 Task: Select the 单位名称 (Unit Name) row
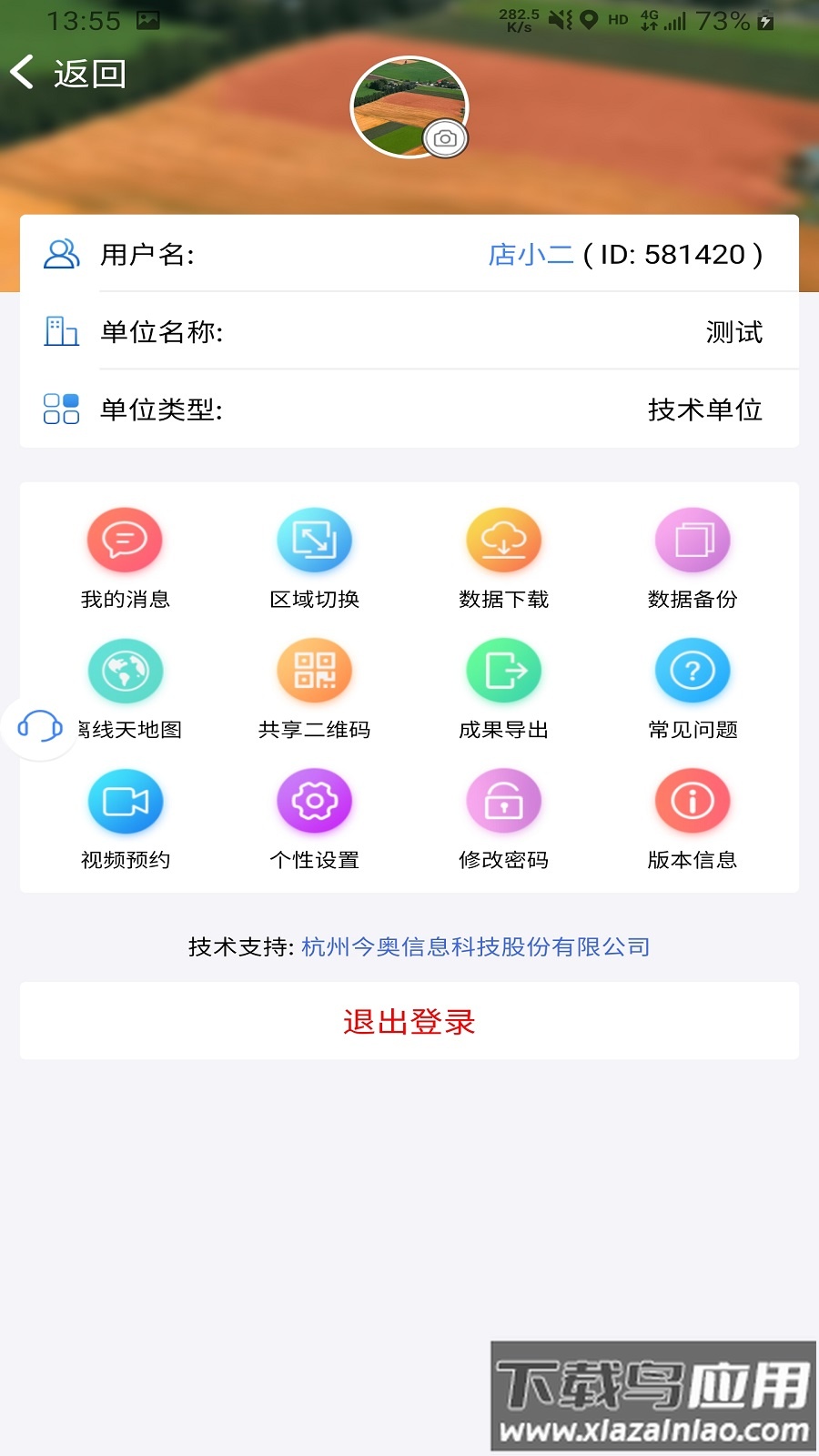[409, 332]
